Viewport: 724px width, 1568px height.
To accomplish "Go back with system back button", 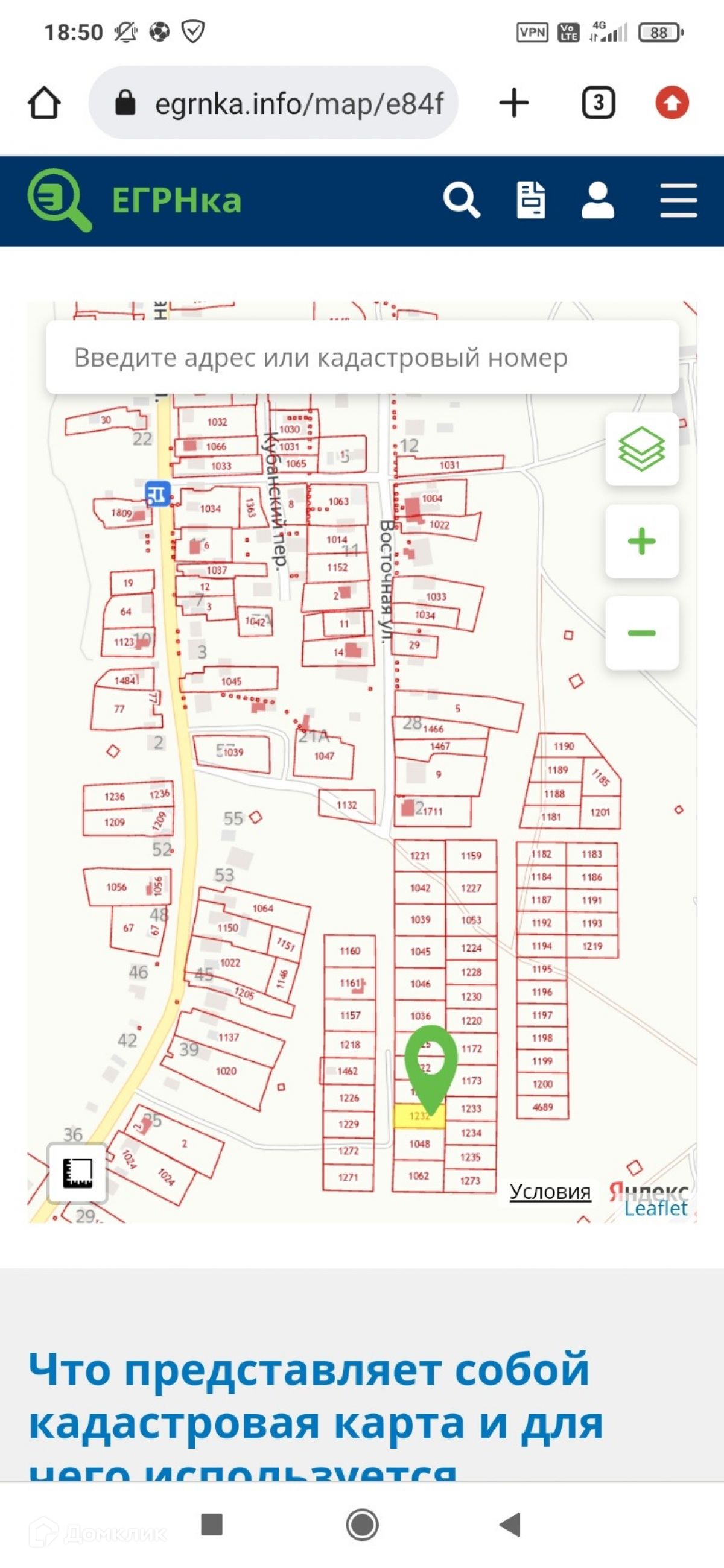I will pos(510,1524).
